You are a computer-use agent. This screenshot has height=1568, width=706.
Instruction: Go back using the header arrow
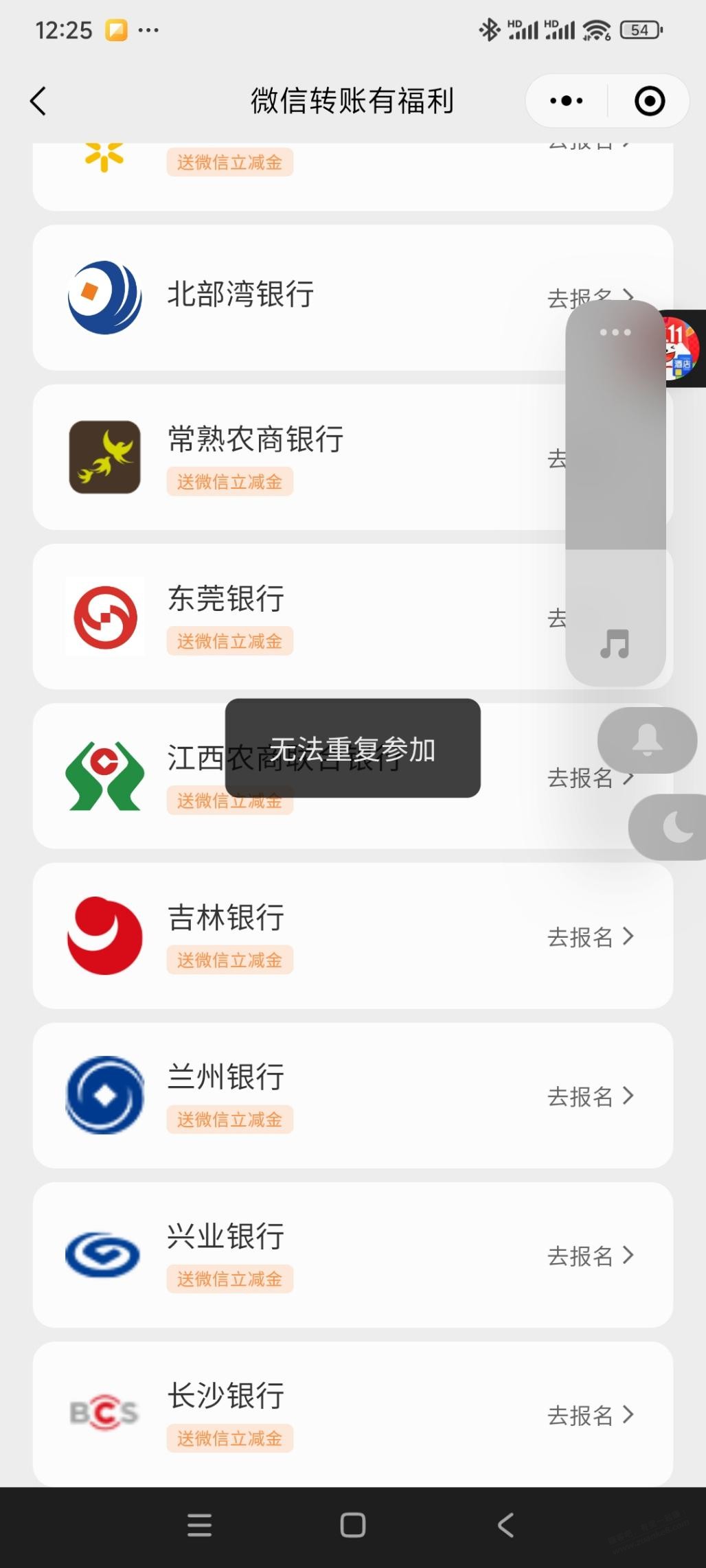[x=38, y=101]
